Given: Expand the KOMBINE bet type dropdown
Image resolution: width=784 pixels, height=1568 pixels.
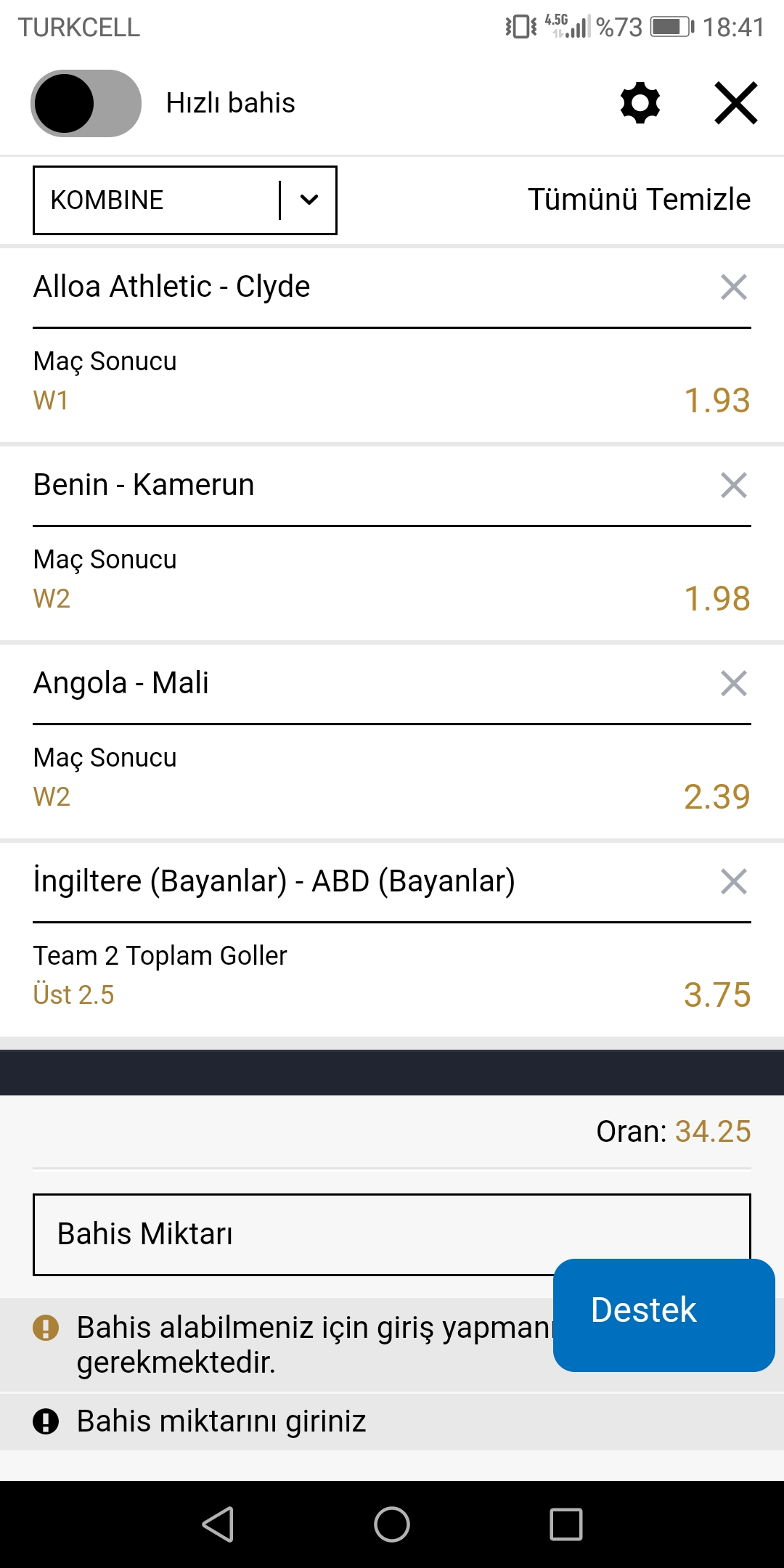Looking at the screenshot, I should (x=185, y=200).
